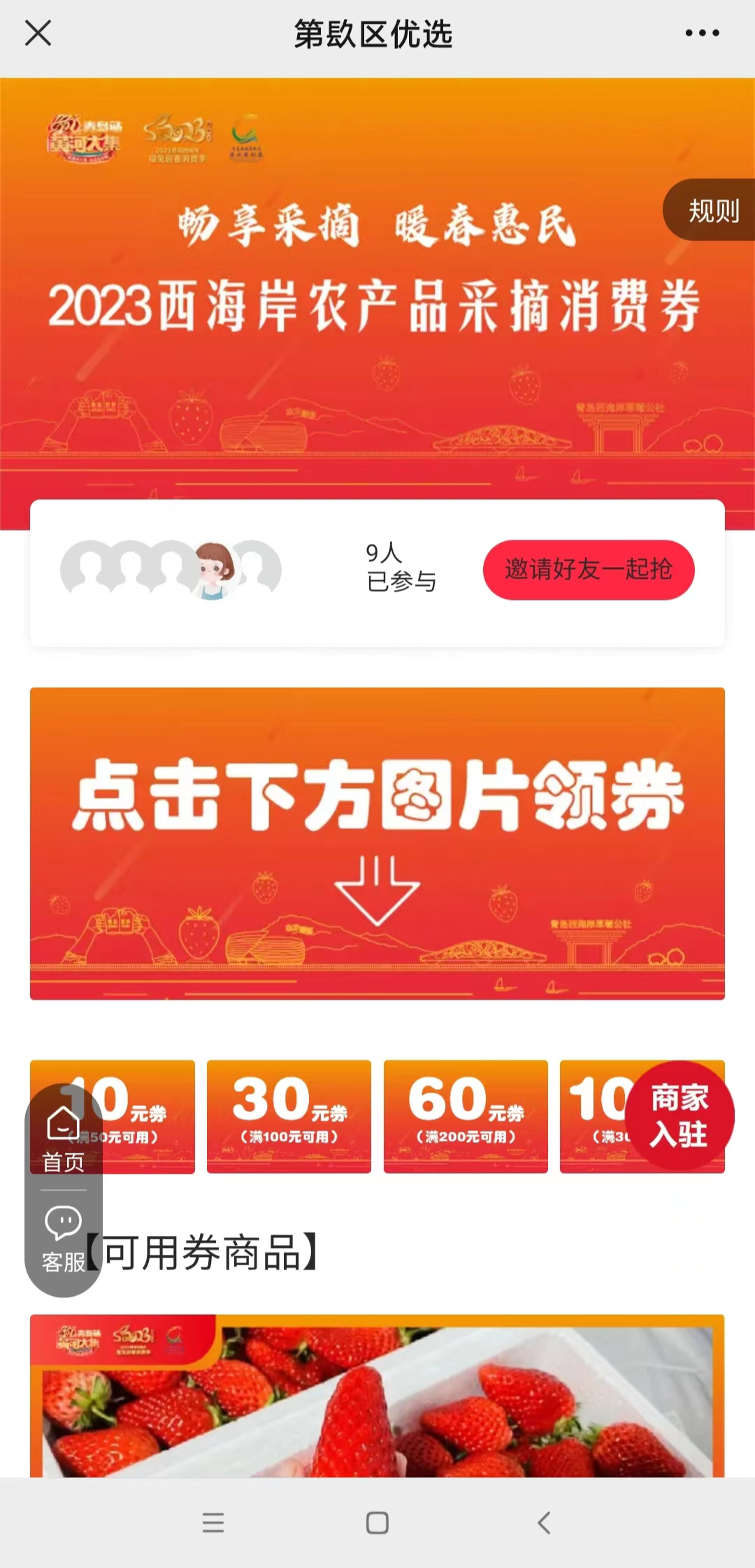
Task: Claim the 60元券 coupon
Action: click(466, 1116)
